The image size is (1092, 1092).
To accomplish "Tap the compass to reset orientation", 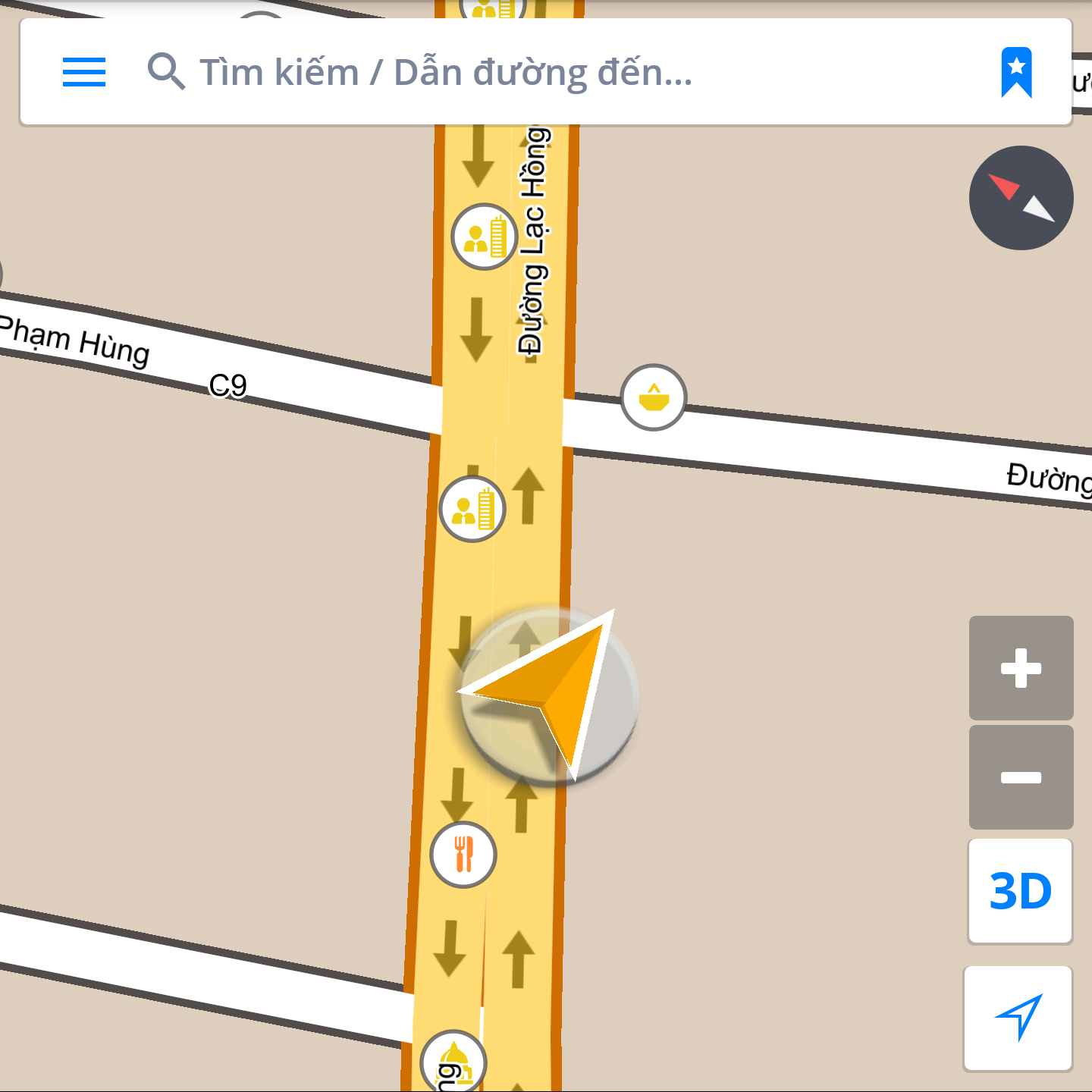I will tap(1021, 198).
